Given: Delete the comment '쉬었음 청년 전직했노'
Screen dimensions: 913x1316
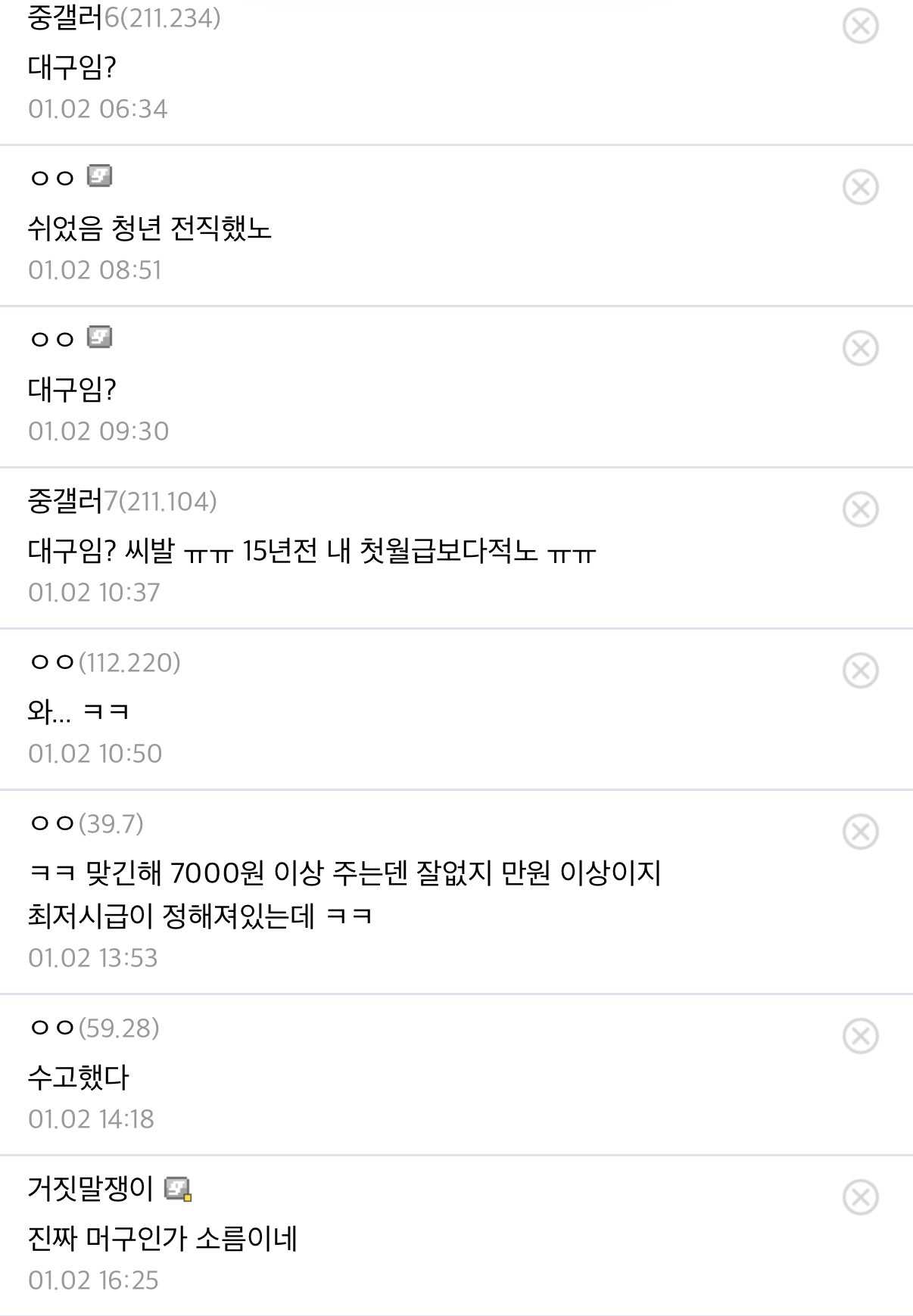Looking at the screenshot, I should pos(860,187).
